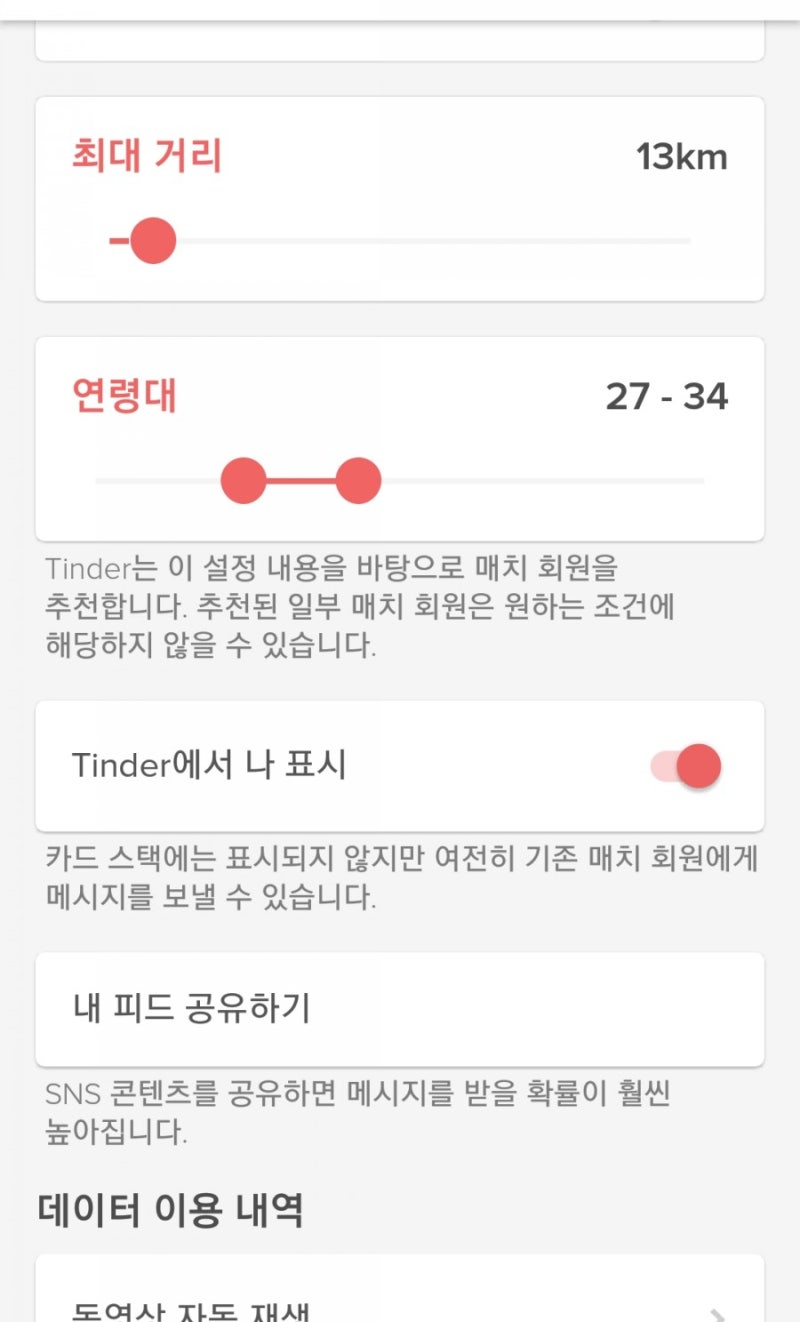Select the card above the distance setting
Screen dimensions: 800x1322
[400, 35]
